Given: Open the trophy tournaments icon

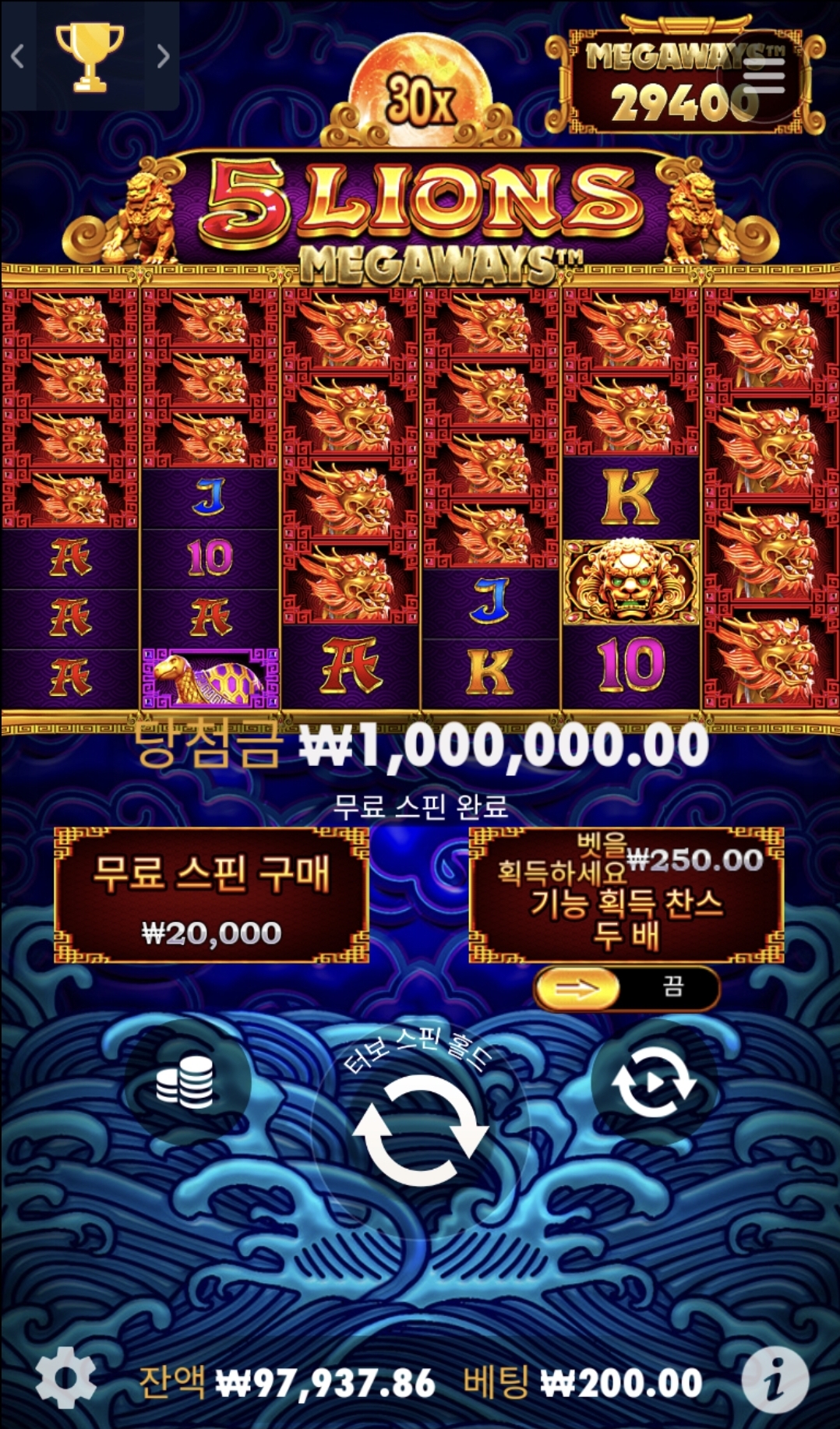Looking at the screenshot, I should click(x=90, y=56).
